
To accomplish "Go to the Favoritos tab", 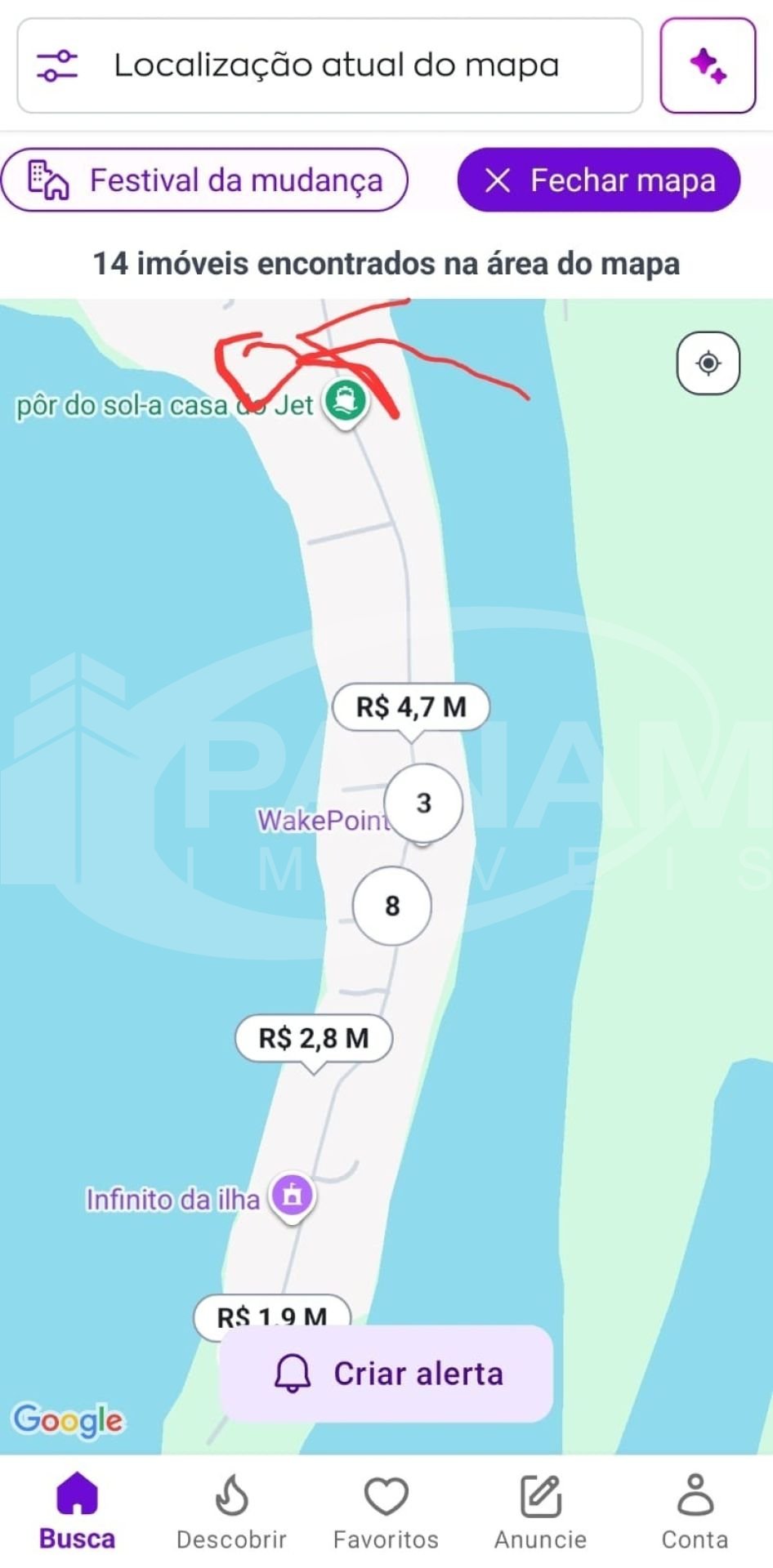I will (x=386, y=1512).
